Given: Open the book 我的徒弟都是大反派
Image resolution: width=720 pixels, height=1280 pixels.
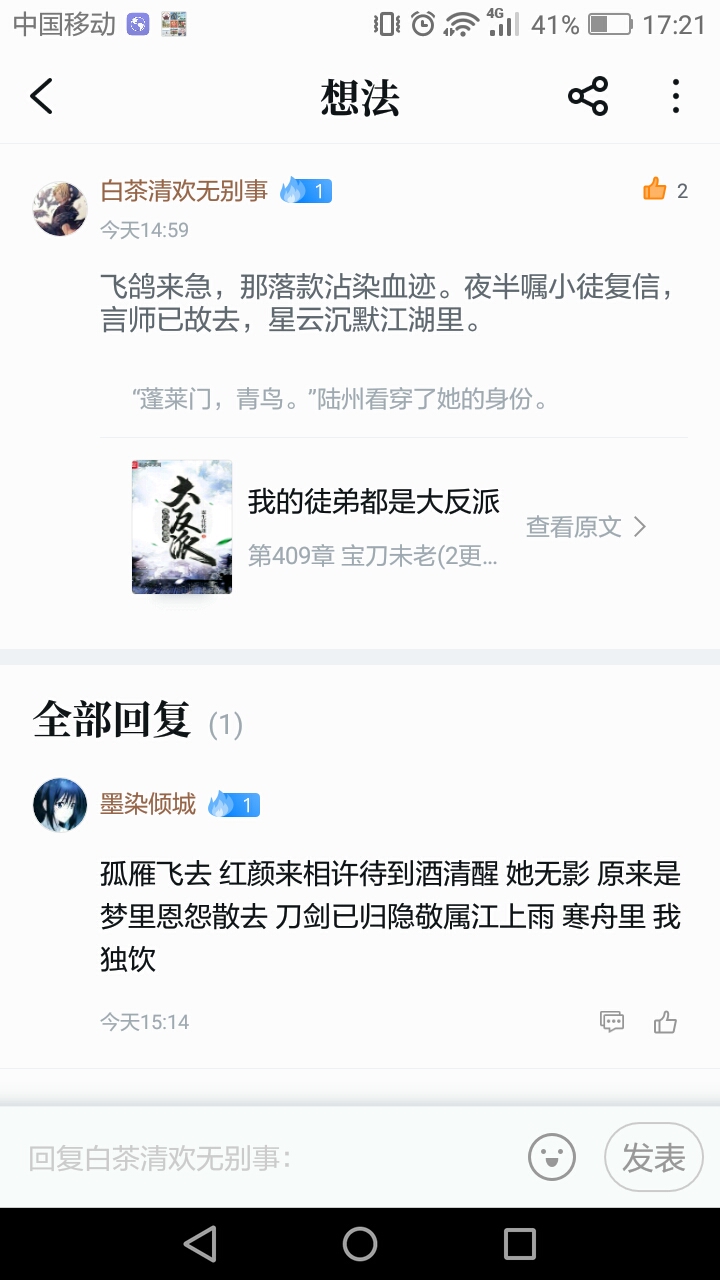Looking at the screenshot, I should coord(372,502).
